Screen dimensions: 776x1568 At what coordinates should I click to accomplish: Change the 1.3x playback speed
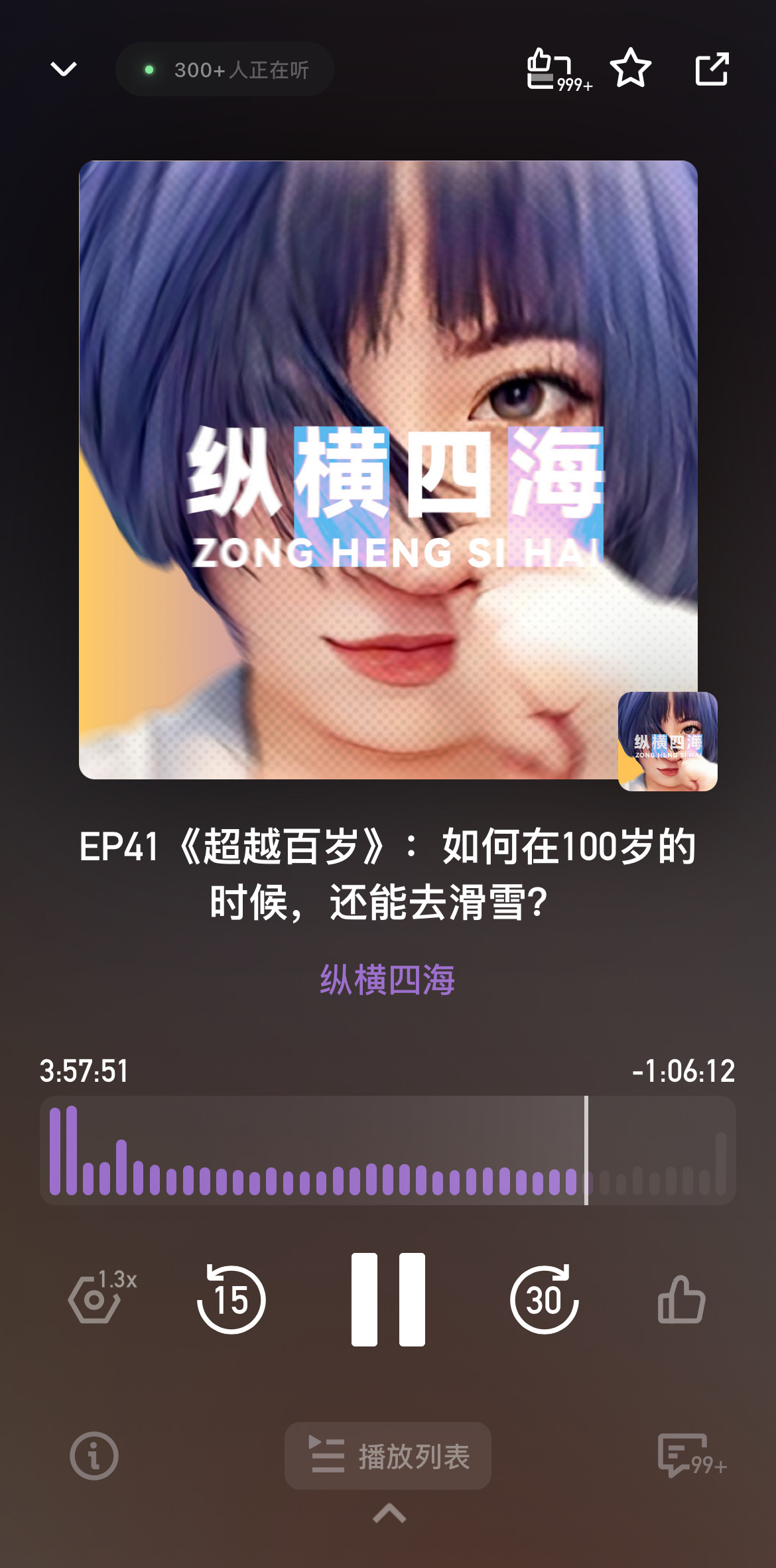point(99,1297)
